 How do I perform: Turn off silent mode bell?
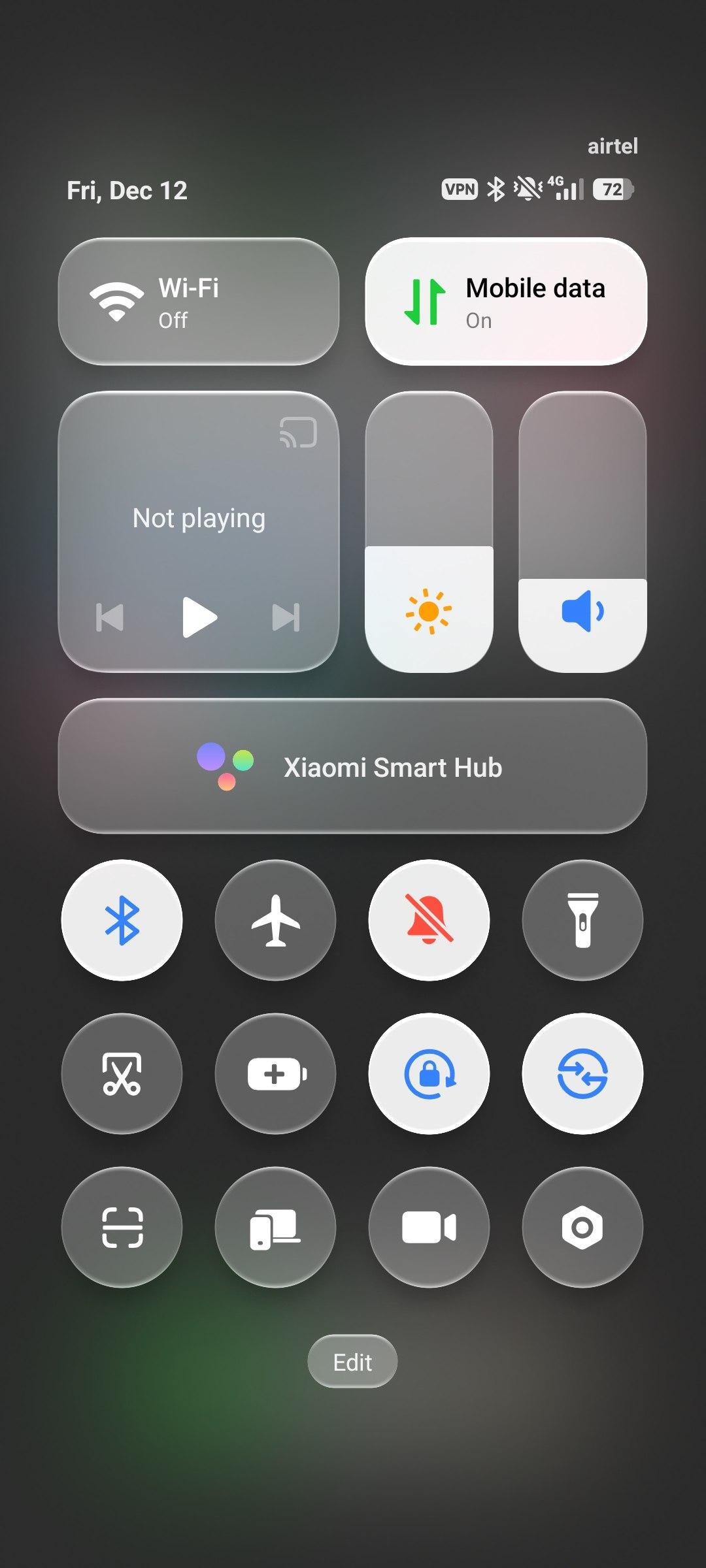tap(429, 920)
